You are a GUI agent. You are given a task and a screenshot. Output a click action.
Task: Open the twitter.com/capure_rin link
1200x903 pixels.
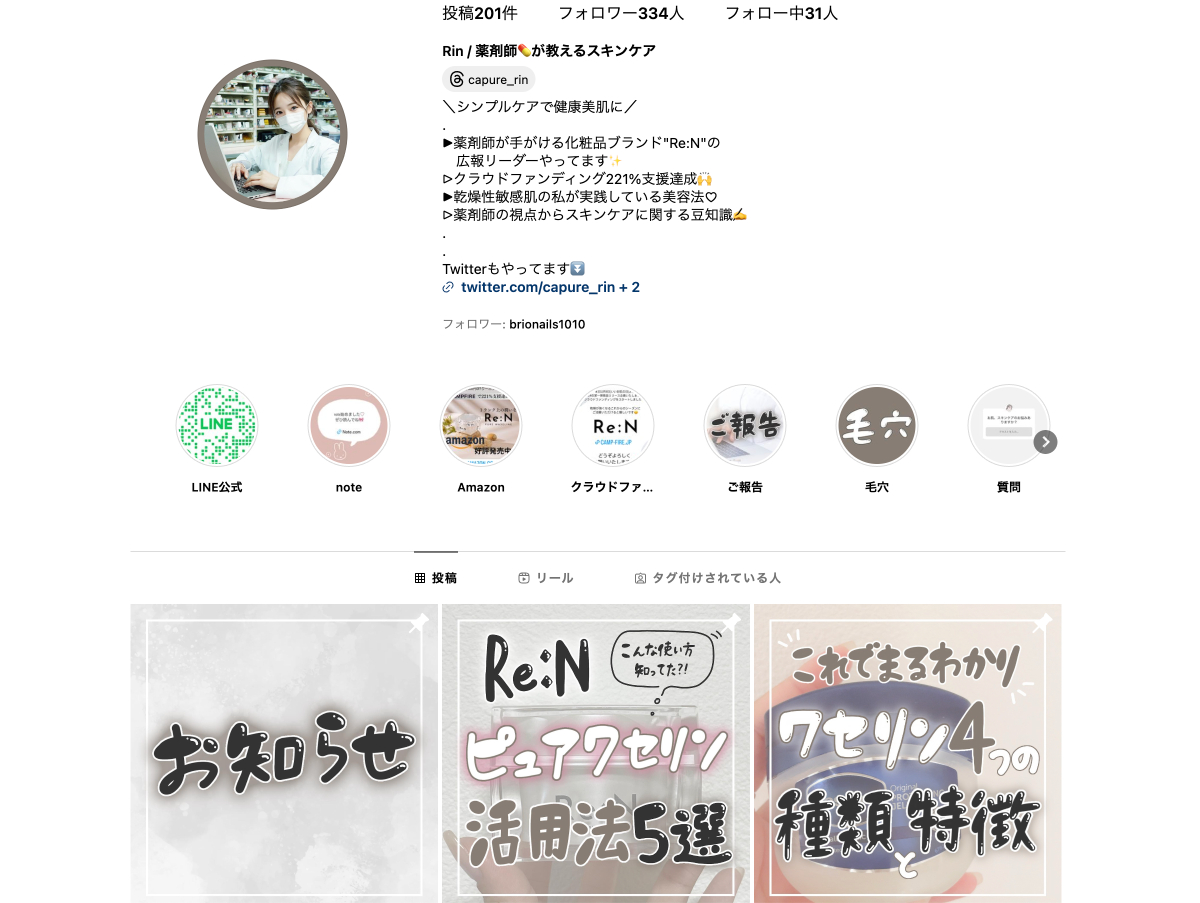pos(549,287)
